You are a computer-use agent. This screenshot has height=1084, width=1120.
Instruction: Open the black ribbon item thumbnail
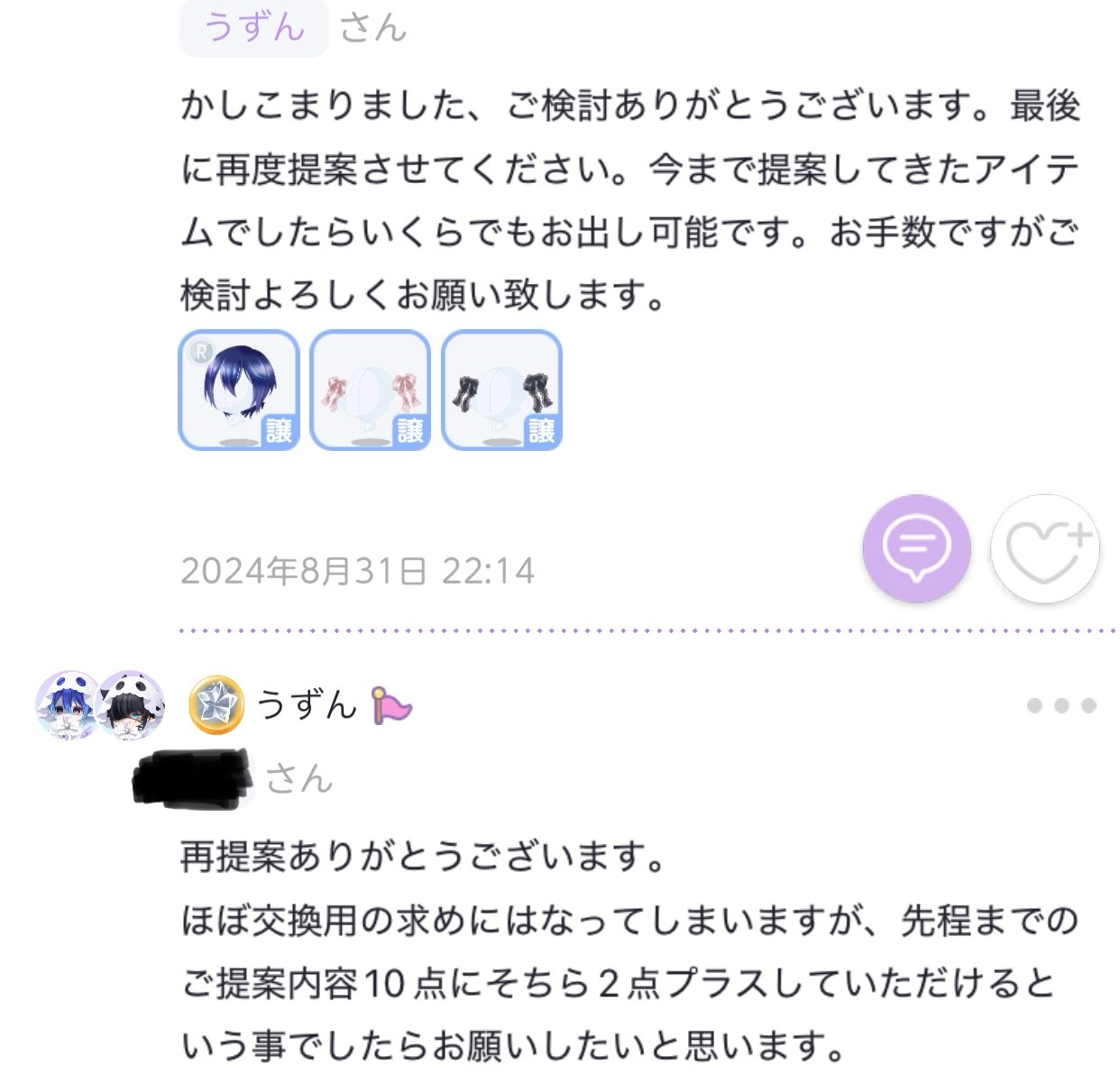coord(501,390)
